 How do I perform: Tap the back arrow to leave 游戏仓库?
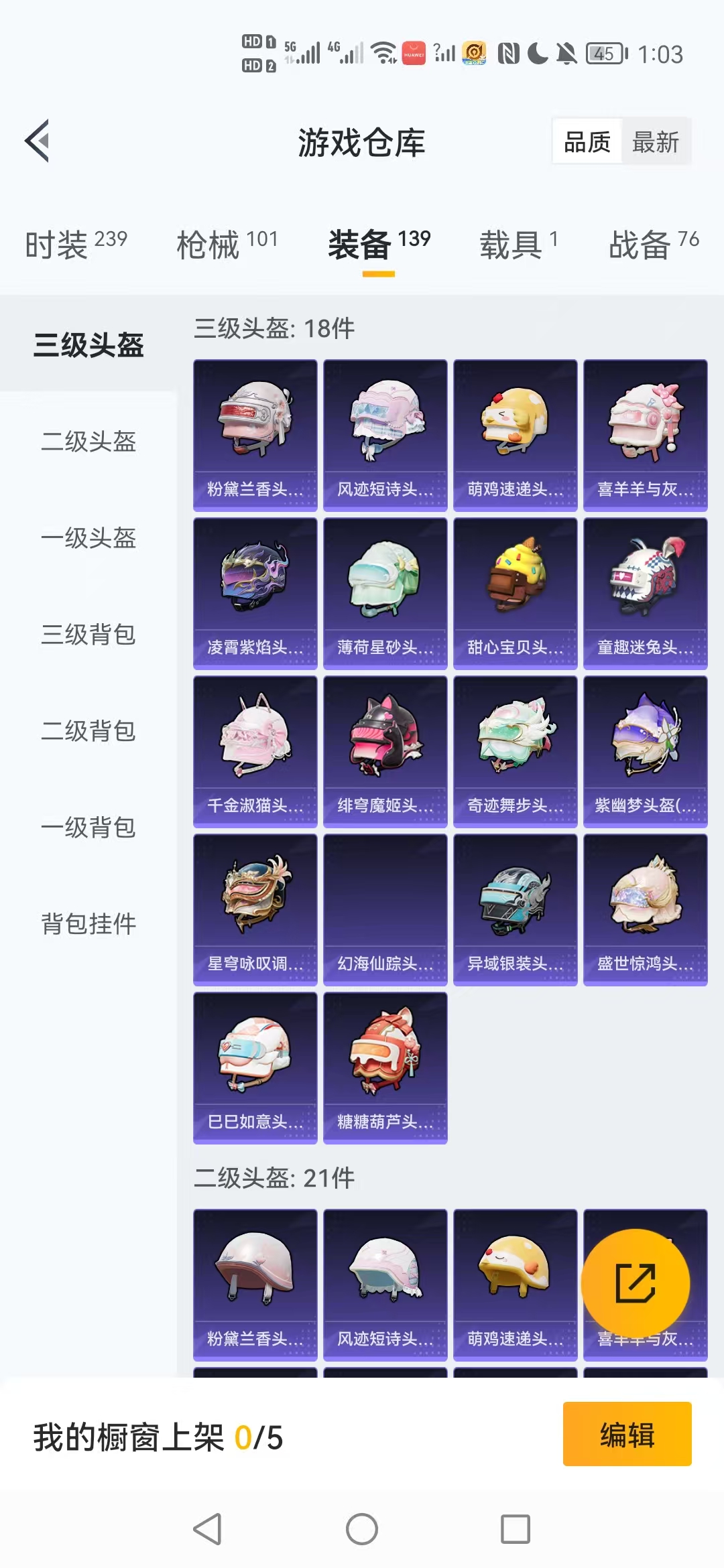coord(38,141)
